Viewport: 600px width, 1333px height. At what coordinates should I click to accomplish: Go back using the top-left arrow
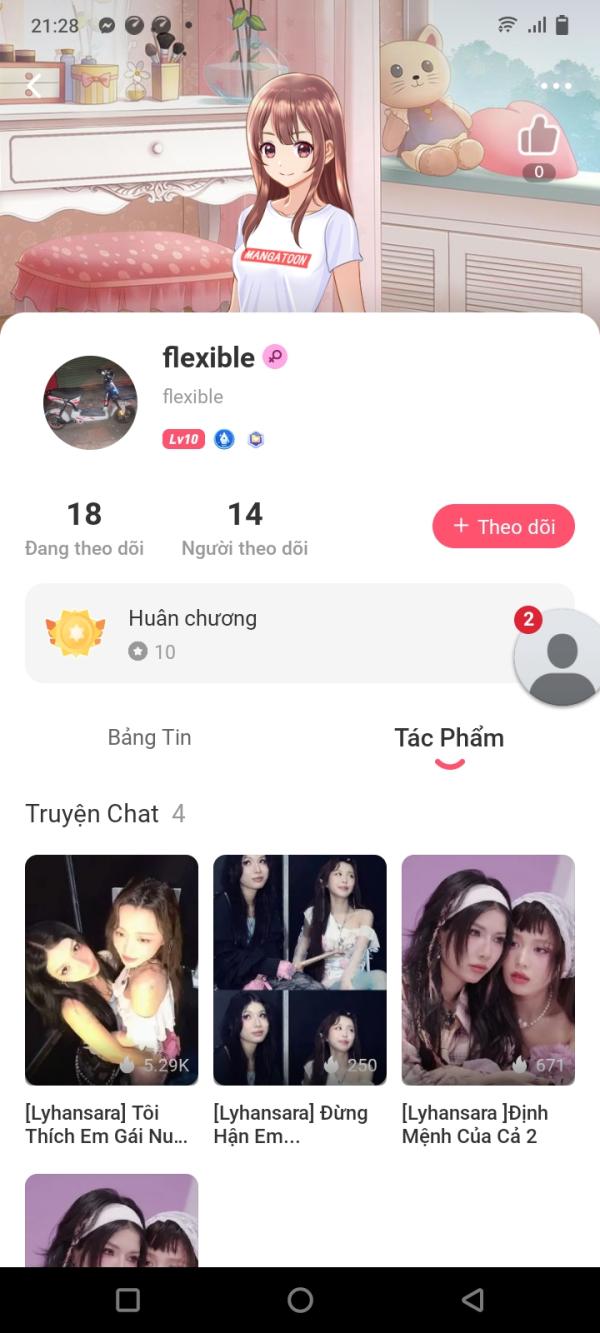coord(33,86)
